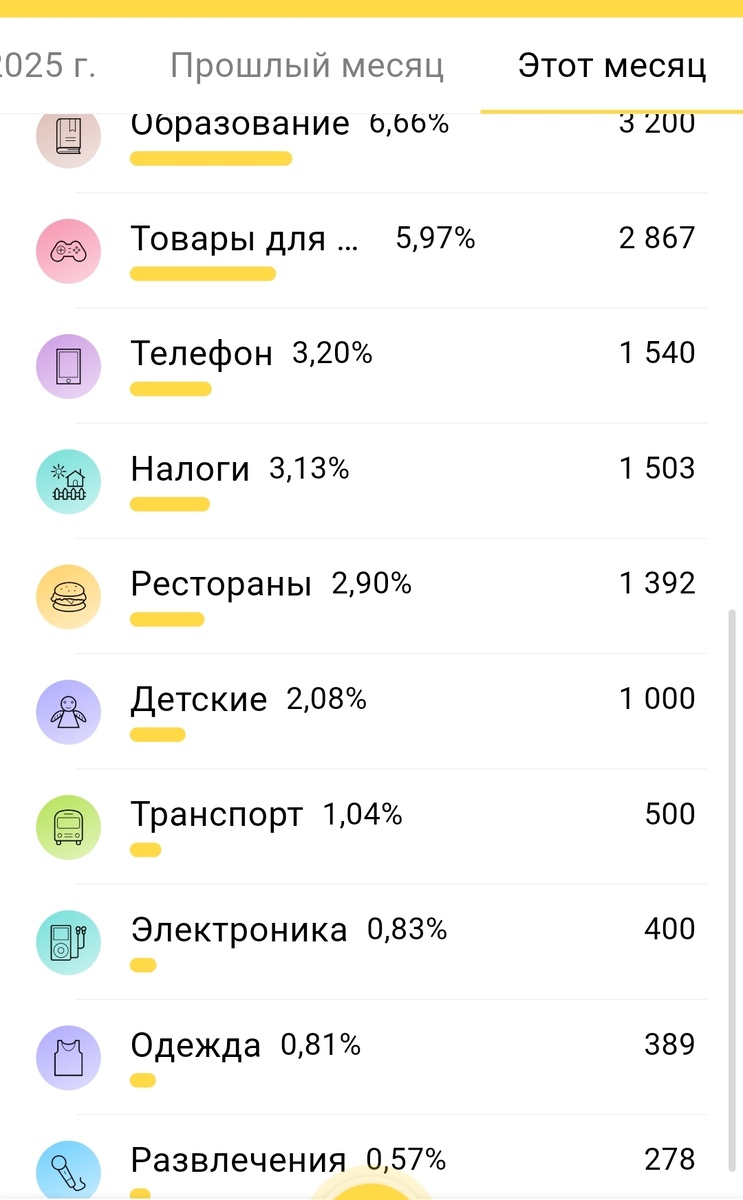Viewport: 743px width, 1200px height.
Task: Open details for the 1 540 amount
Action: pyautogui.click(x=657, y=352)
